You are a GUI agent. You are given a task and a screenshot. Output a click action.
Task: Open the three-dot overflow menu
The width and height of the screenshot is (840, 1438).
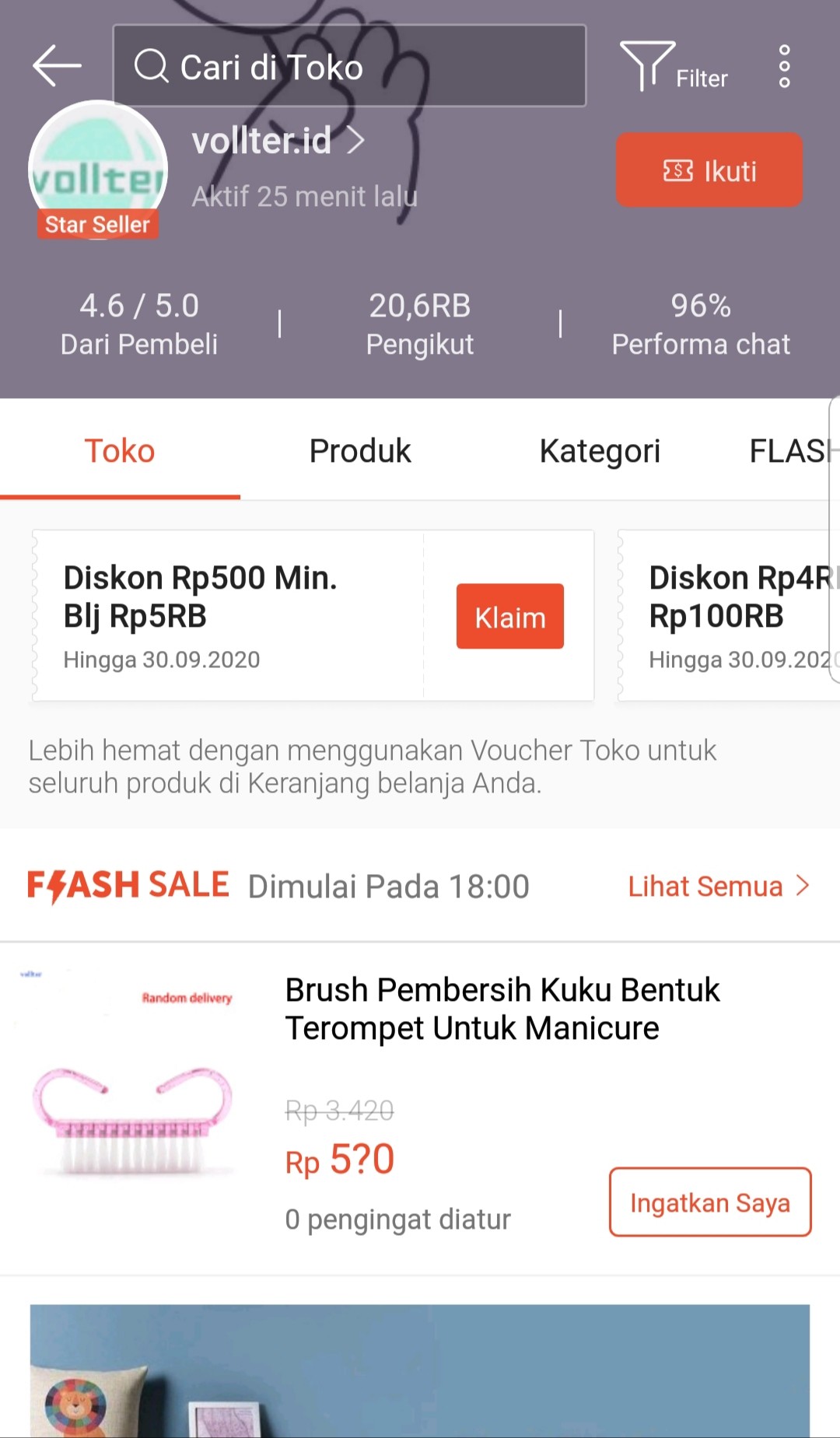click(784, 66)
